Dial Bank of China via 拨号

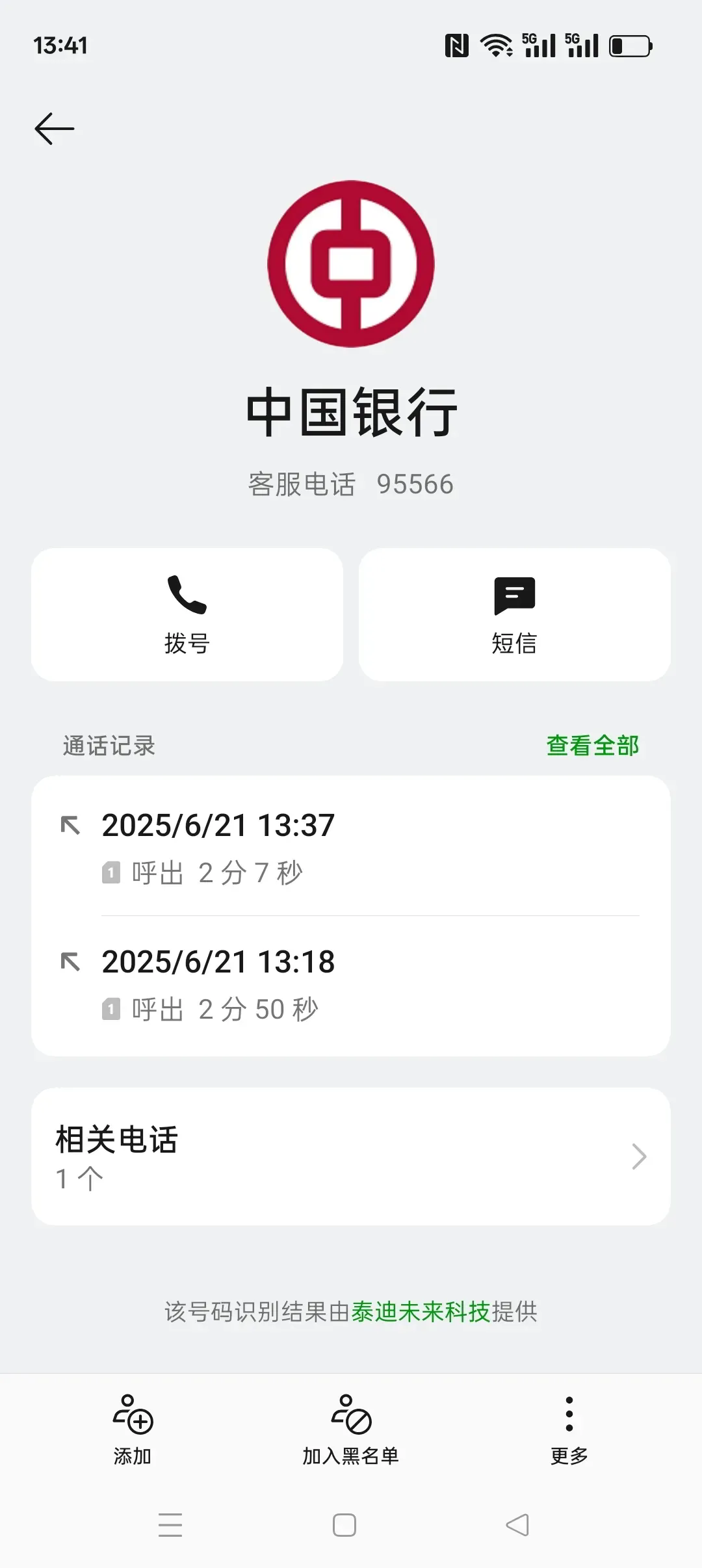[187, 614]
